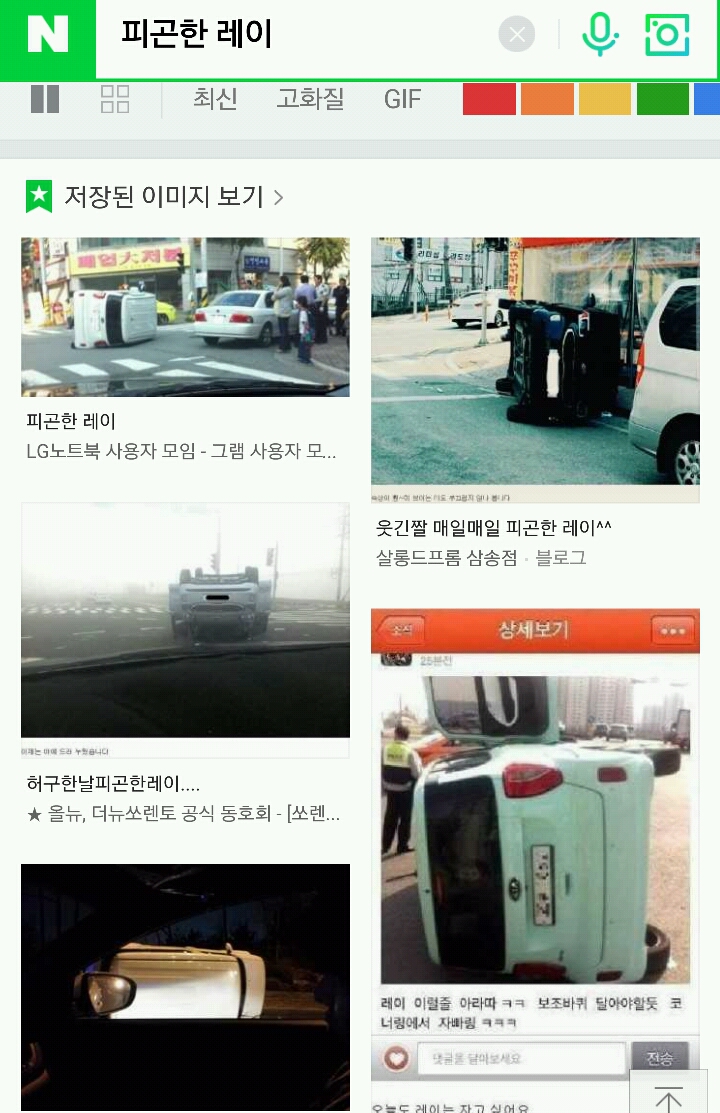Tap the search field containing 피곤한 레이
Screen dimensions: 720x1113
tap(300, 36)
